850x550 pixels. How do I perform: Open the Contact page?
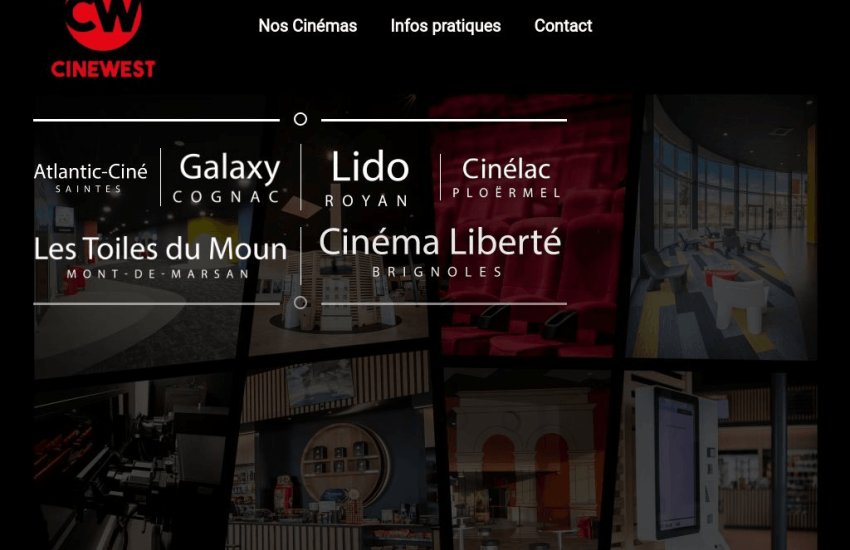point(563,26)
